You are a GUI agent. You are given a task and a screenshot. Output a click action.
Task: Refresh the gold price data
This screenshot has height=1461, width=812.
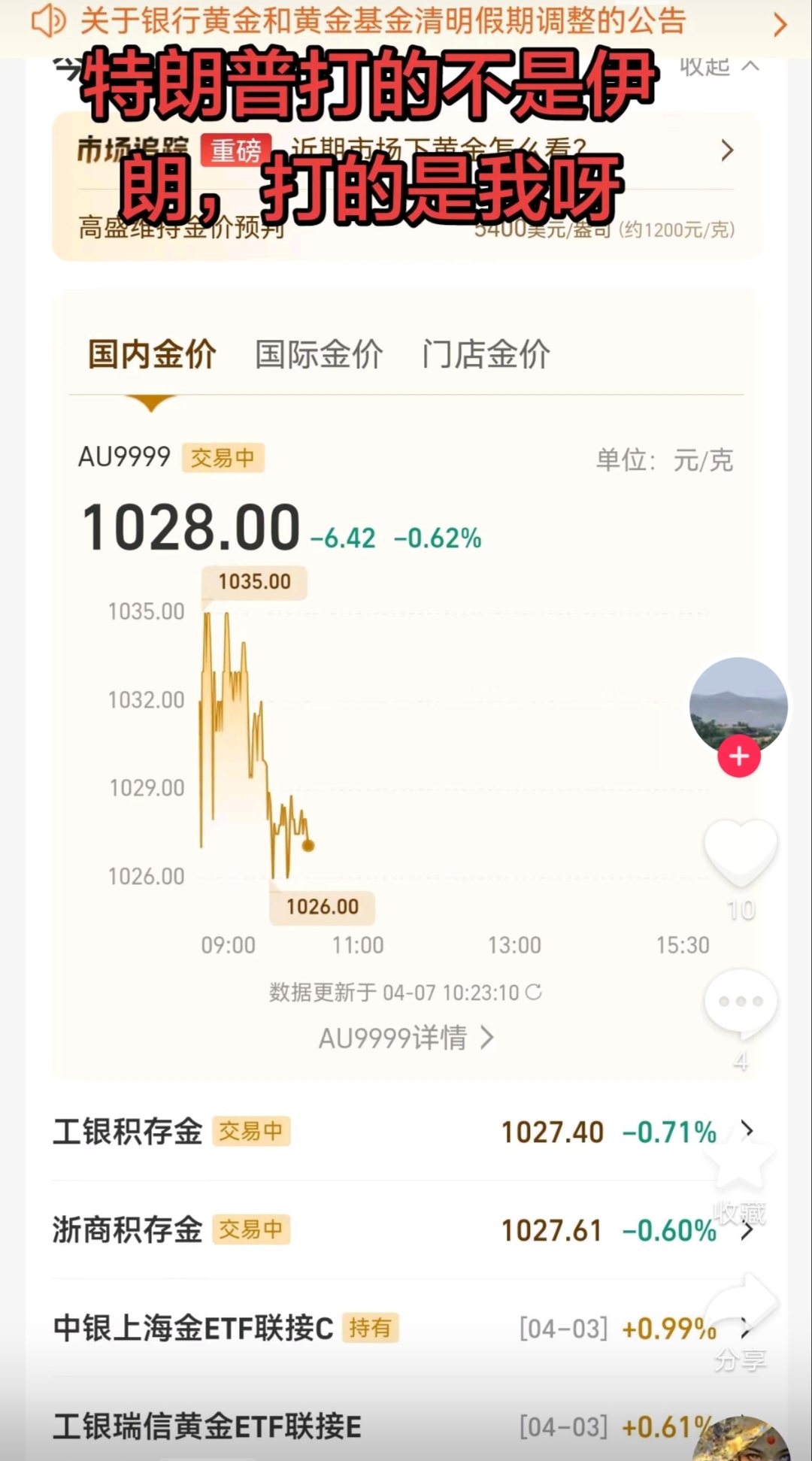click(534, 993)
